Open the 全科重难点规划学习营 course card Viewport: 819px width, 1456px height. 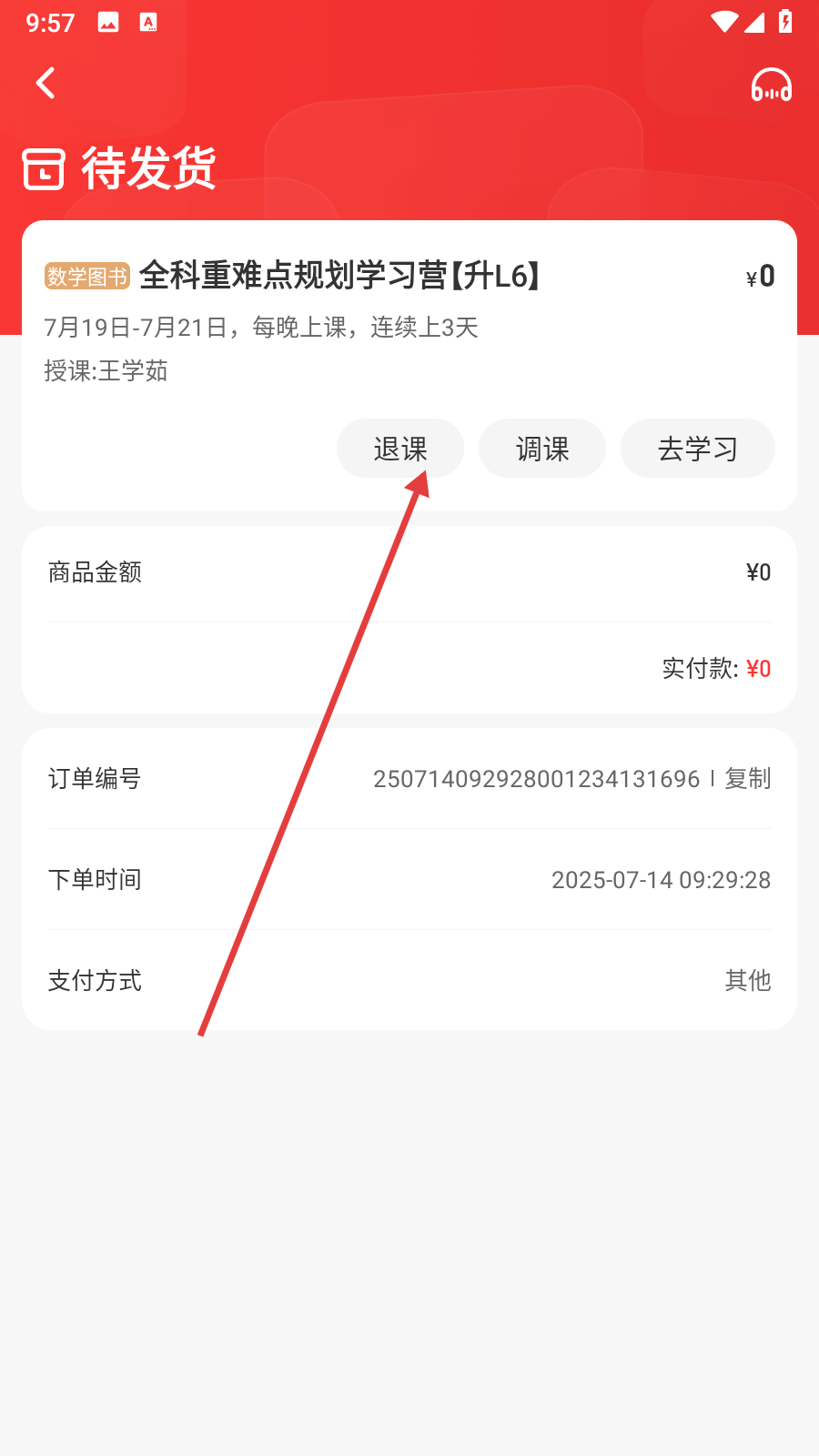pos(409,366)
